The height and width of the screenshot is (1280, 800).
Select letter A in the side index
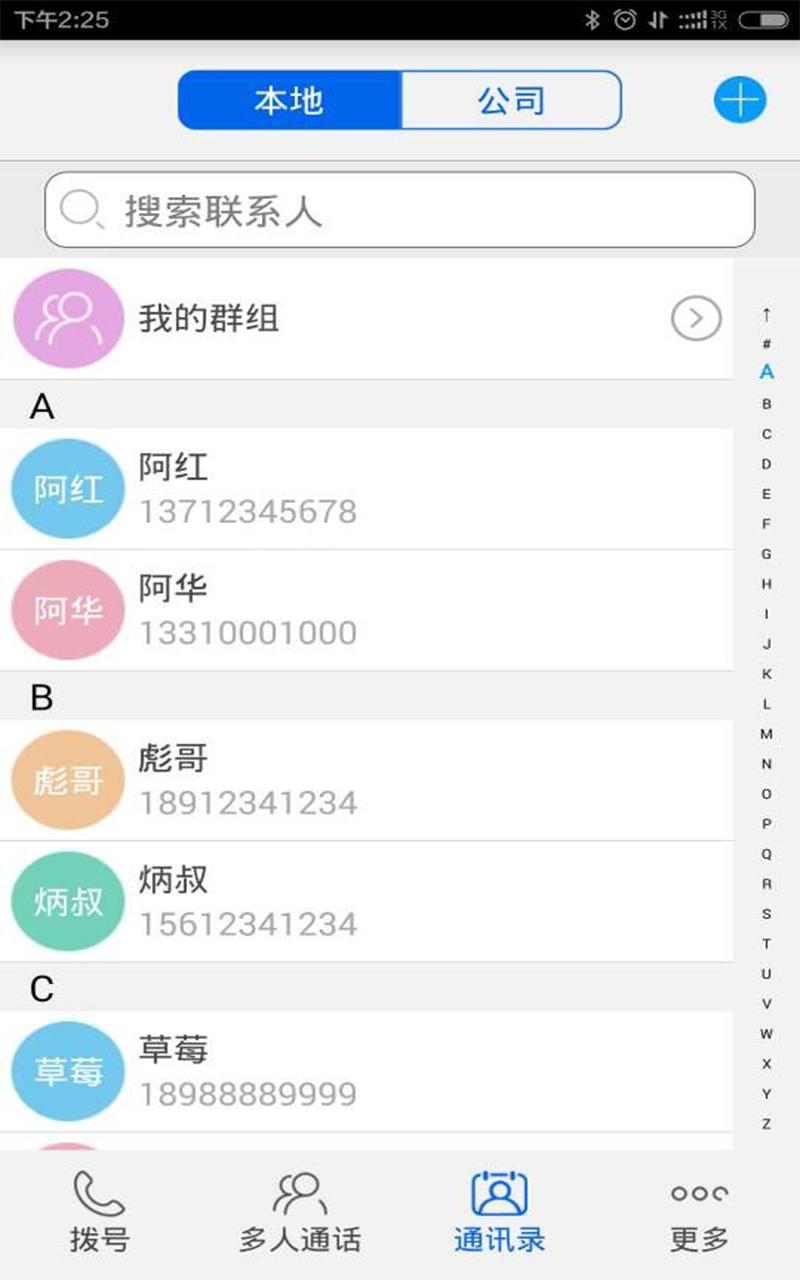tap(766, 372)
